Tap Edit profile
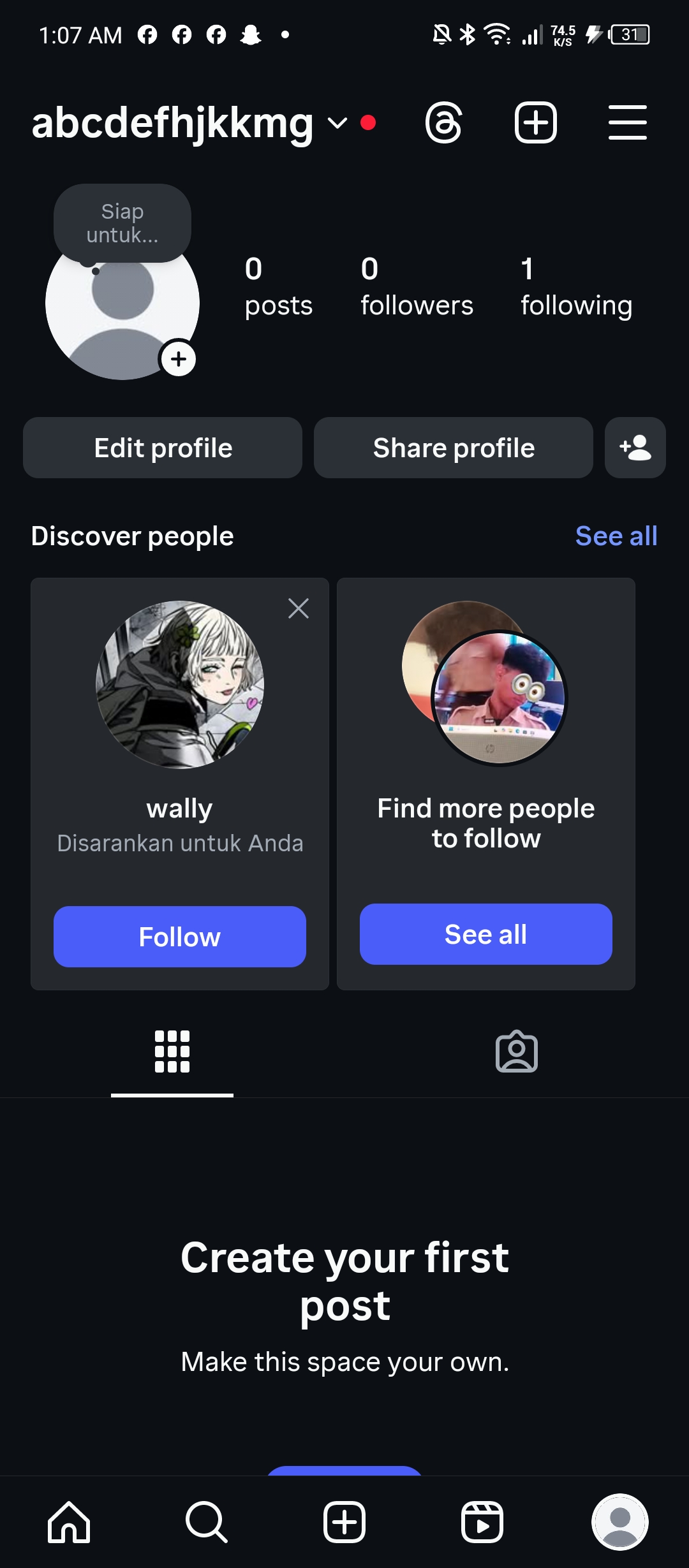This screenshot has width=689, height=1568. pos(163,448)
